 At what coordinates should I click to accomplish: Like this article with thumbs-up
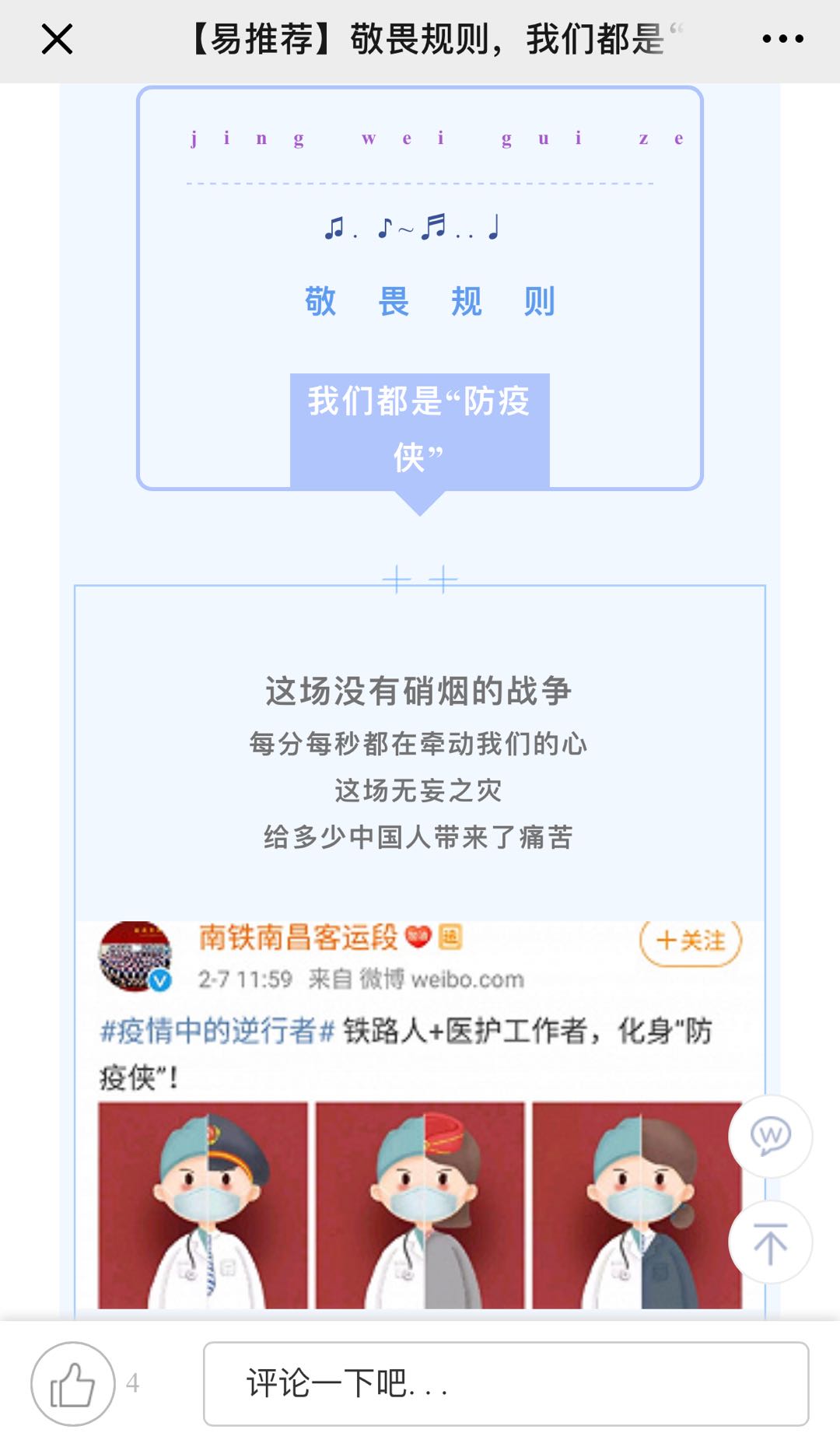click(x=73, y=1384)
